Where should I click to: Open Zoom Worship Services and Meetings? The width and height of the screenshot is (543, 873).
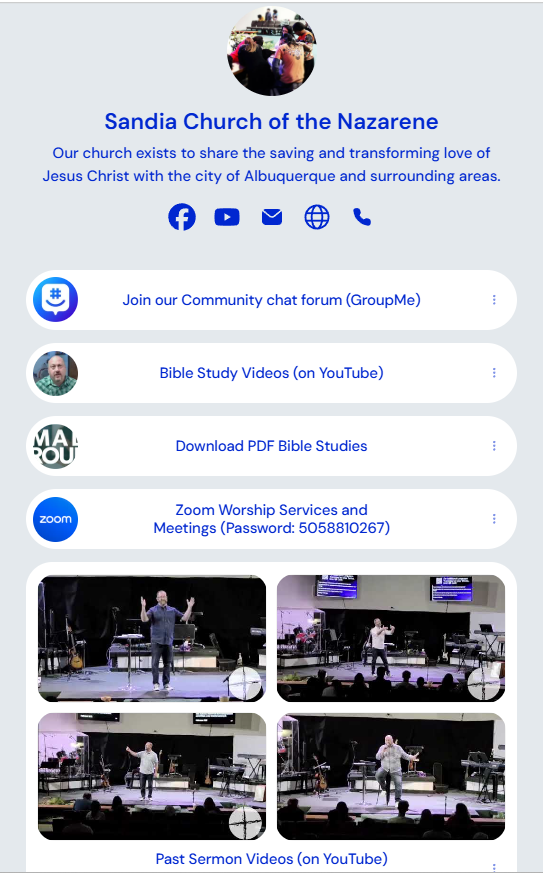click(x=271, y=519)
